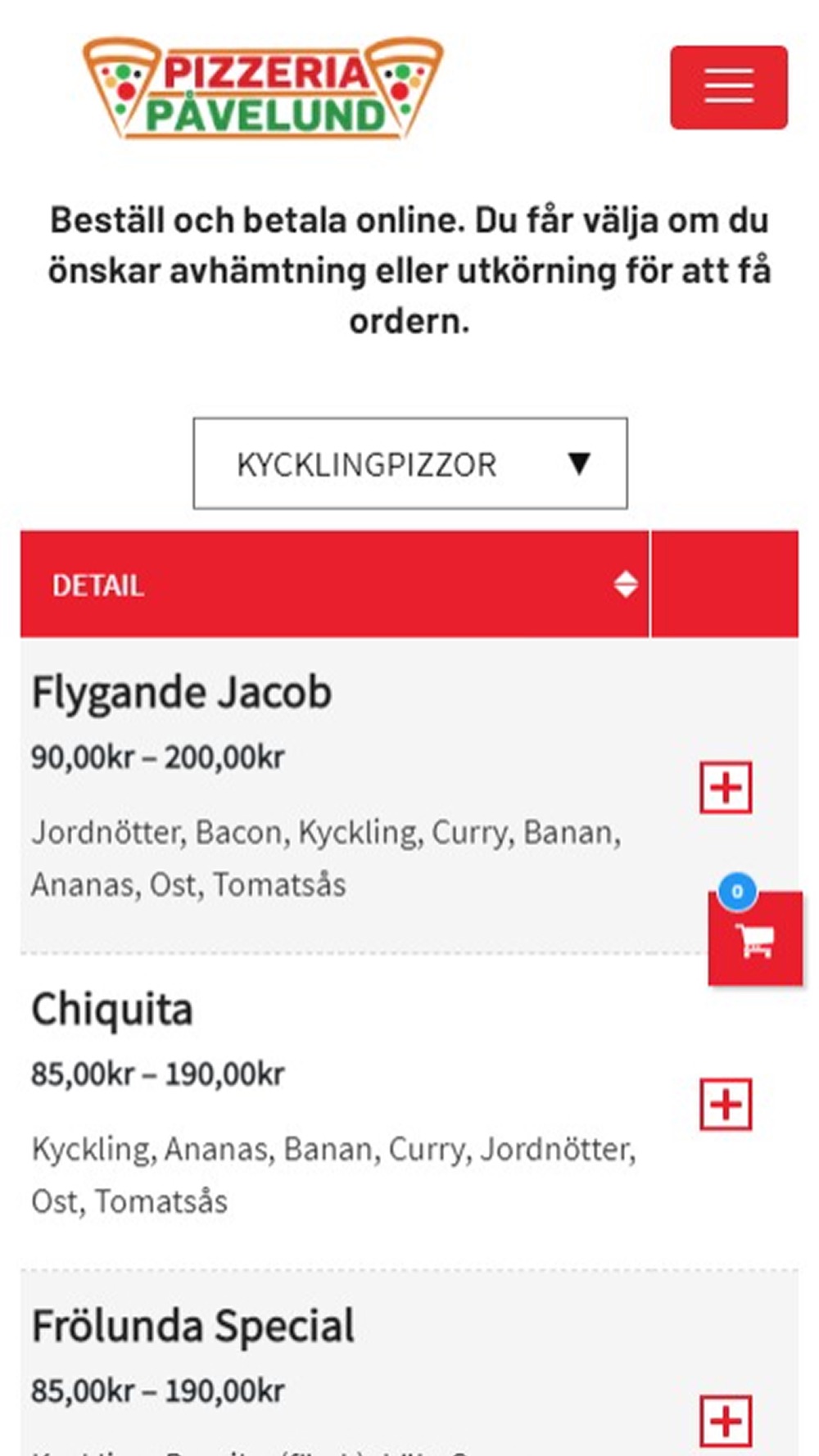Open the shopping cart
The height and width of the screenshot is (1456, 819).
[x=755, y=938]
